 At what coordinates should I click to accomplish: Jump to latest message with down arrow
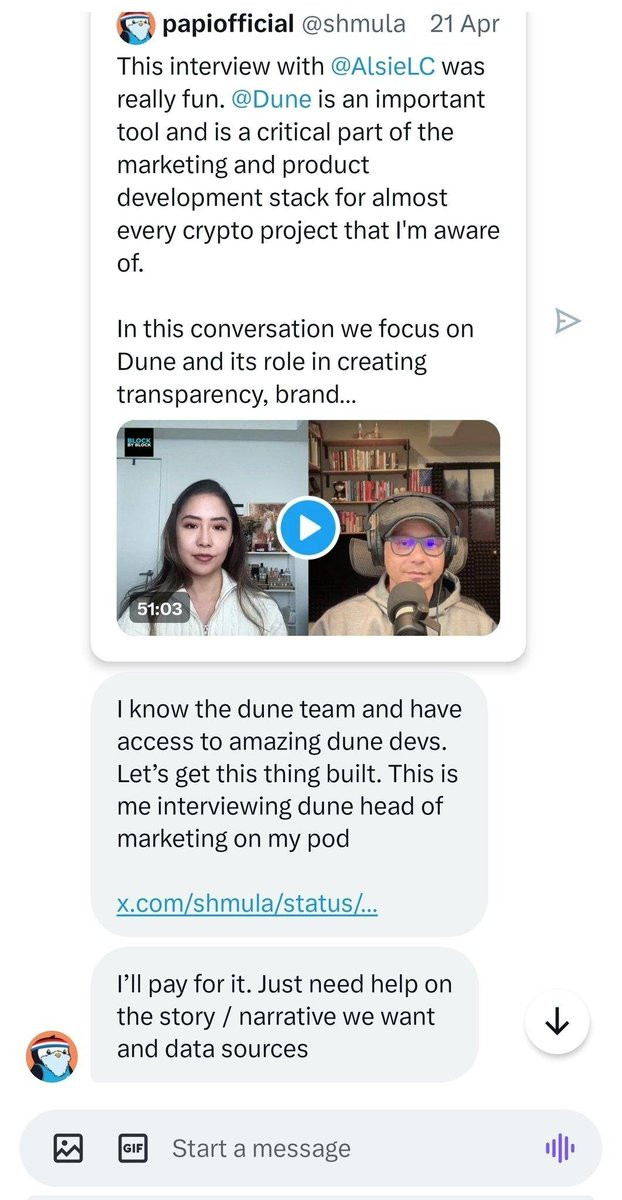[x=557, y=1022]
